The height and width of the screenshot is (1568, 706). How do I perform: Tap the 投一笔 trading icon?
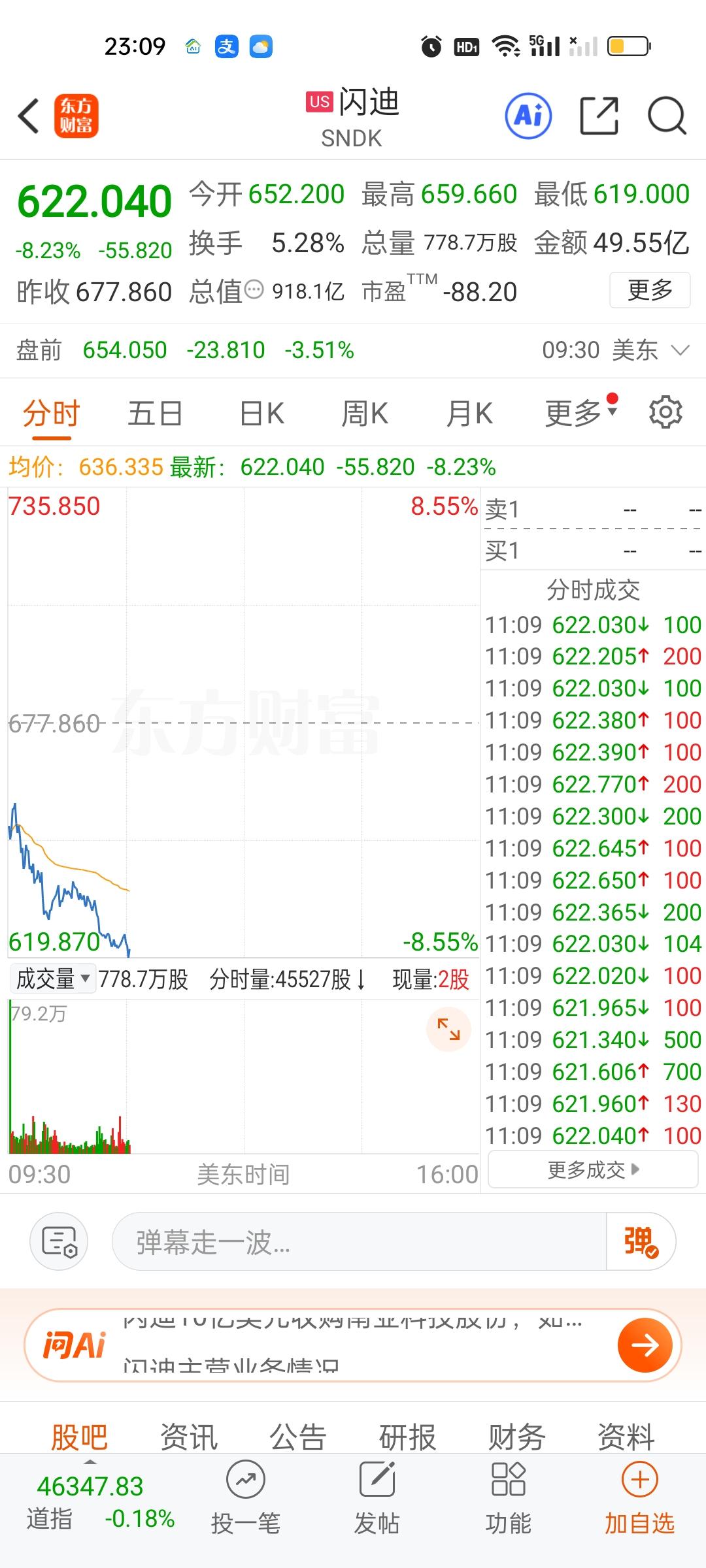point(245,1496)
